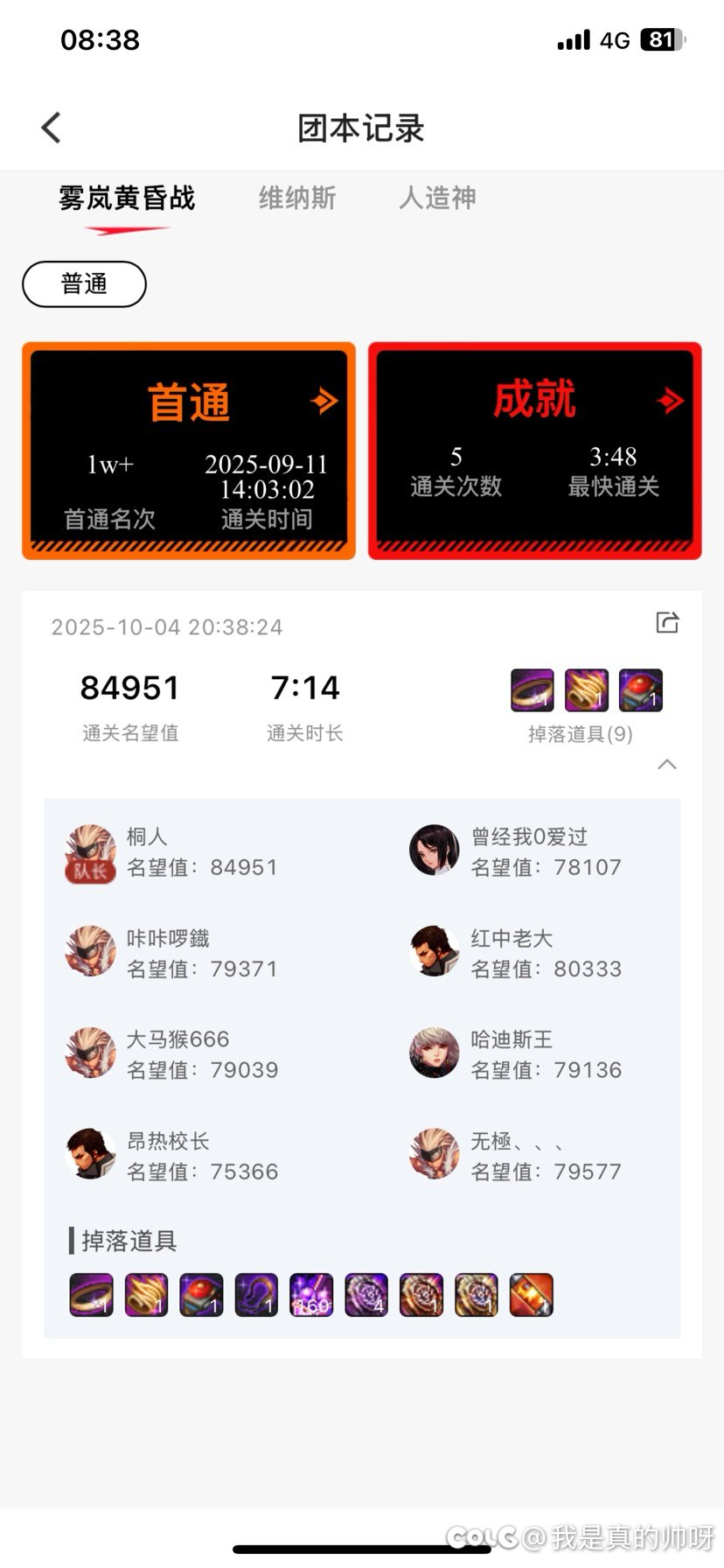Switch to the 人造神 tab

pos(437,198)
